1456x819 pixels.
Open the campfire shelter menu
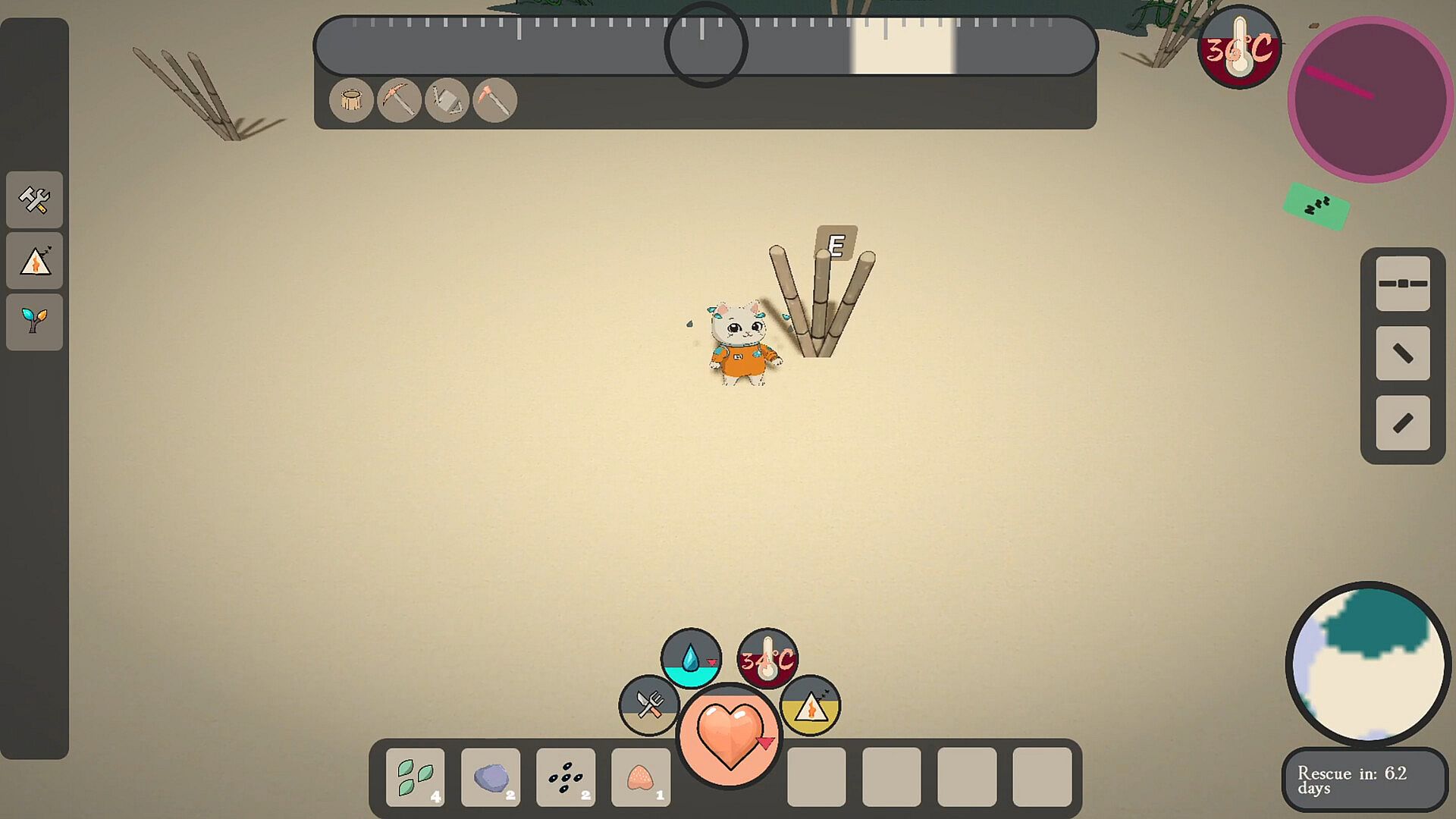(35, 262)
